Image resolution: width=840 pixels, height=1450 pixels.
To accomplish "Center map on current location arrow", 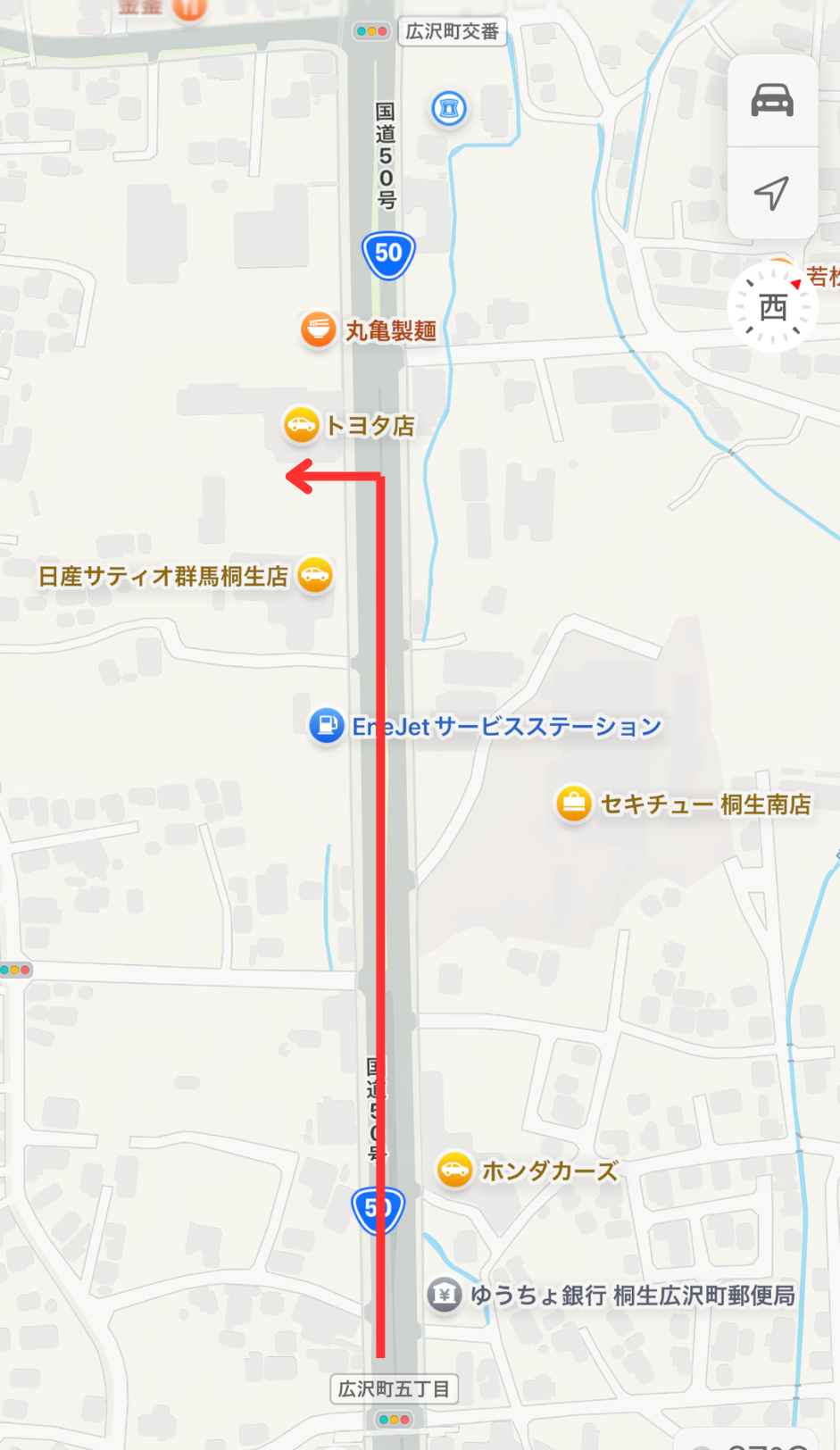I will [772, 193].
